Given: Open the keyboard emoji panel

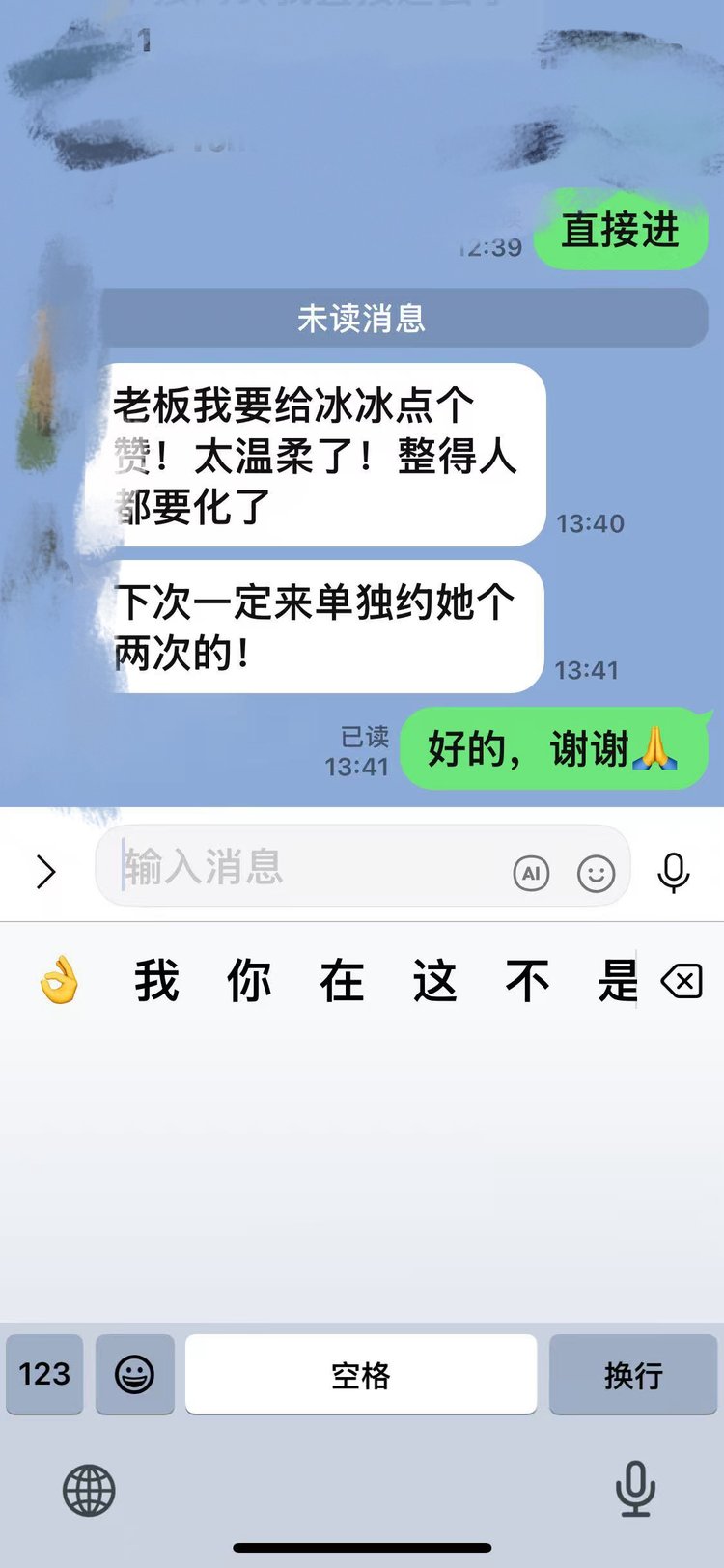Looking at the screenshot, I should pos(135,1374).
